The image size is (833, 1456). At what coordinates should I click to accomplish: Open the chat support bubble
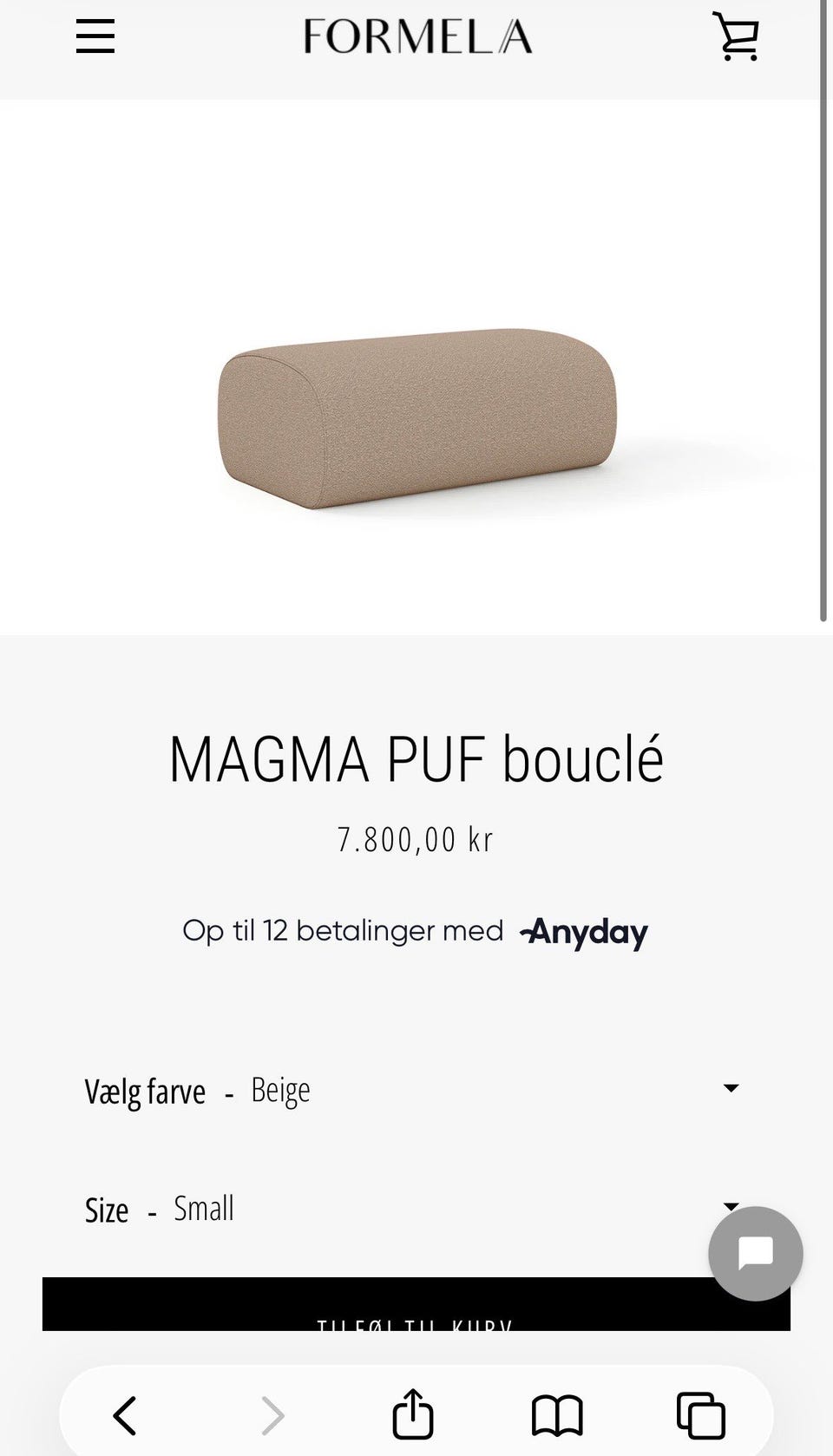[755, 1253]
